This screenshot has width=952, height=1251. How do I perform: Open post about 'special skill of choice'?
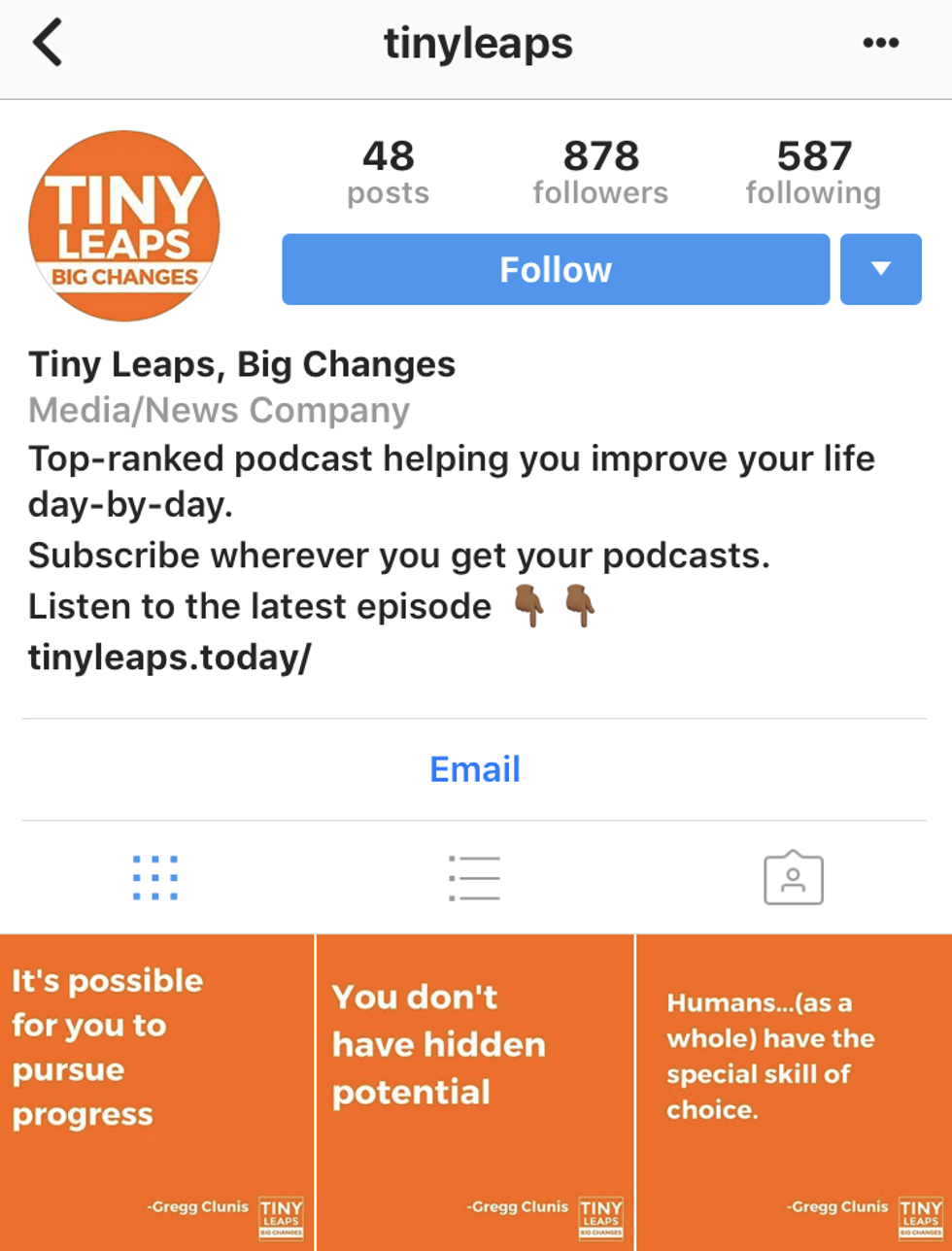(x=795, y=1092)
